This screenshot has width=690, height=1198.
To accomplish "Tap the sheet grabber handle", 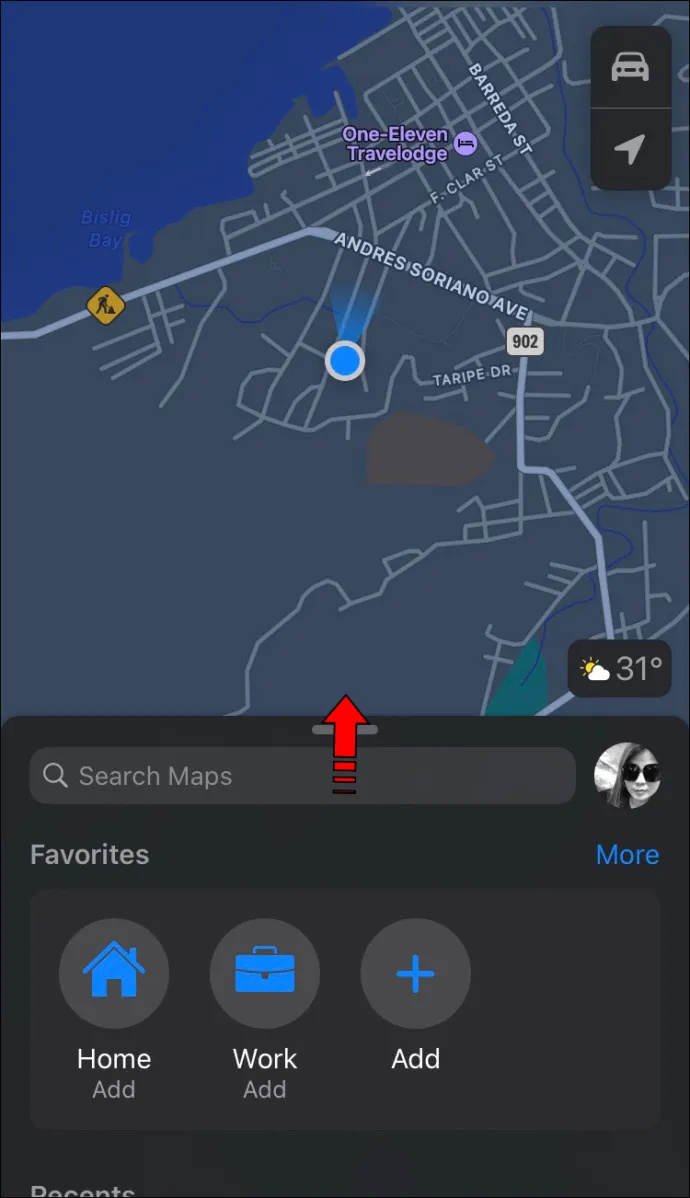I will 345,730.
